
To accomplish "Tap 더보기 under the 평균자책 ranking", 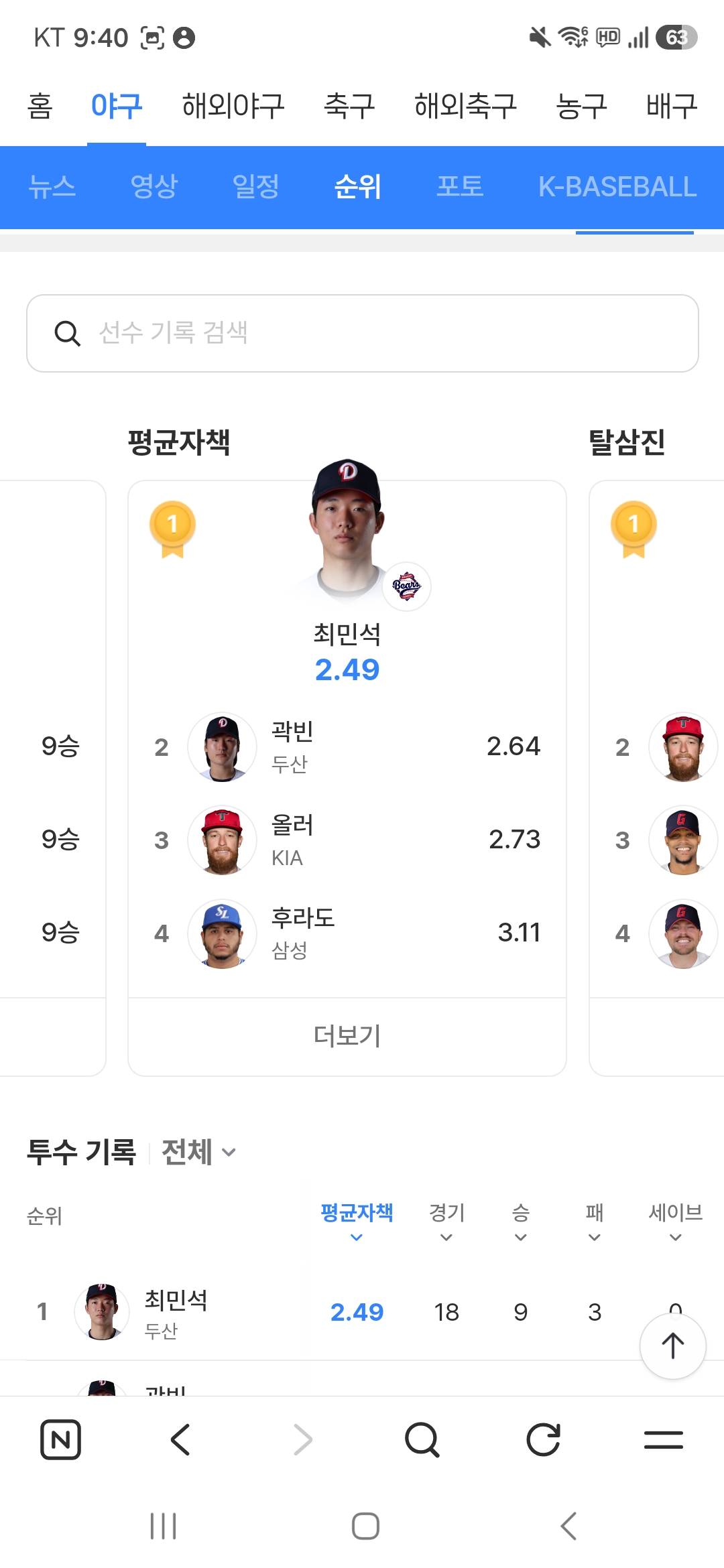I will [347, 1036].
